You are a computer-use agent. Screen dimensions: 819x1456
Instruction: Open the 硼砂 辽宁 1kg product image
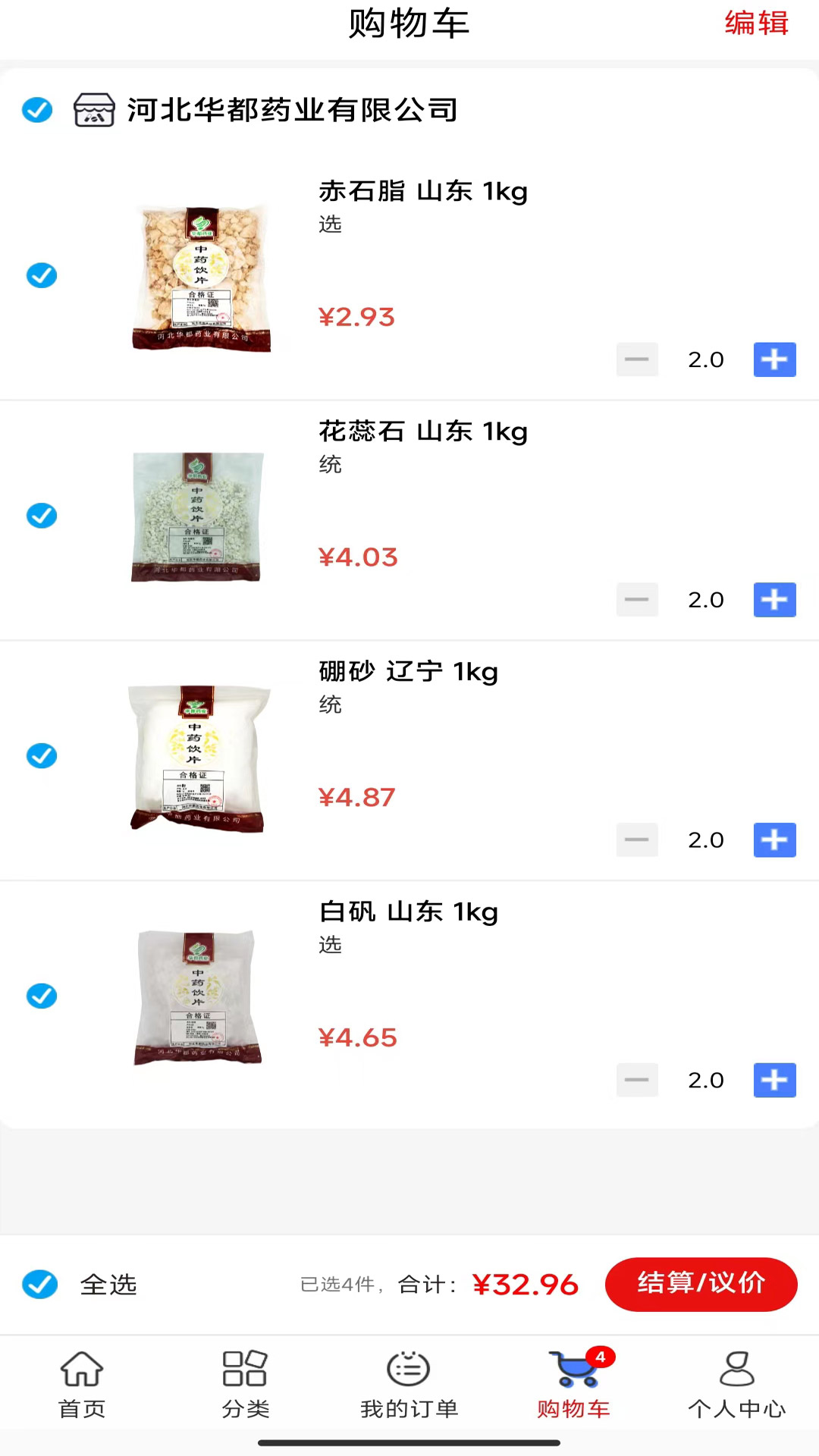(199, 758)
